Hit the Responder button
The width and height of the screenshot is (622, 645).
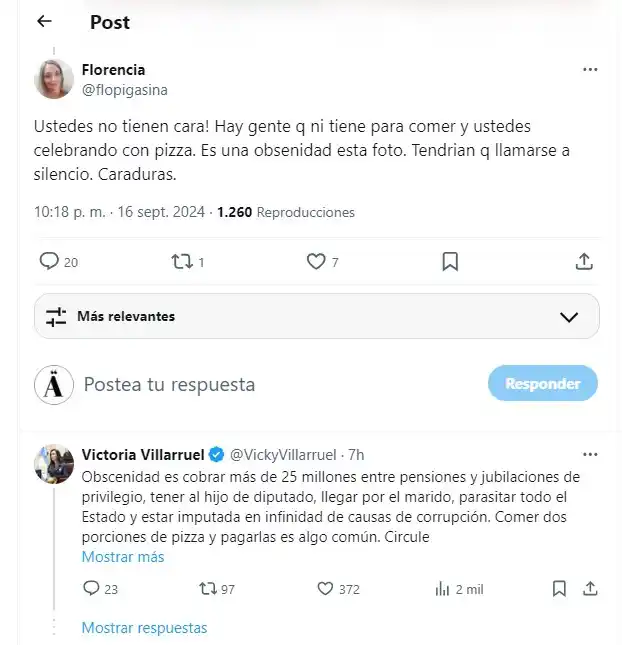click(542, 383)
